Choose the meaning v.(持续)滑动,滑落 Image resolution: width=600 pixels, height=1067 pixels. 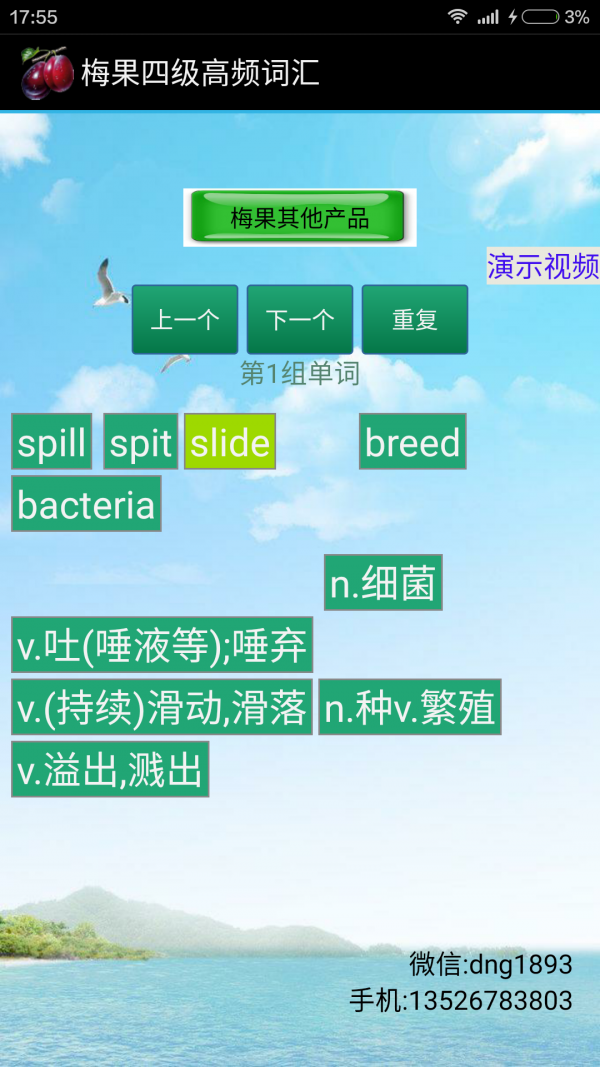pyautogui.click(x=162, y=707)
